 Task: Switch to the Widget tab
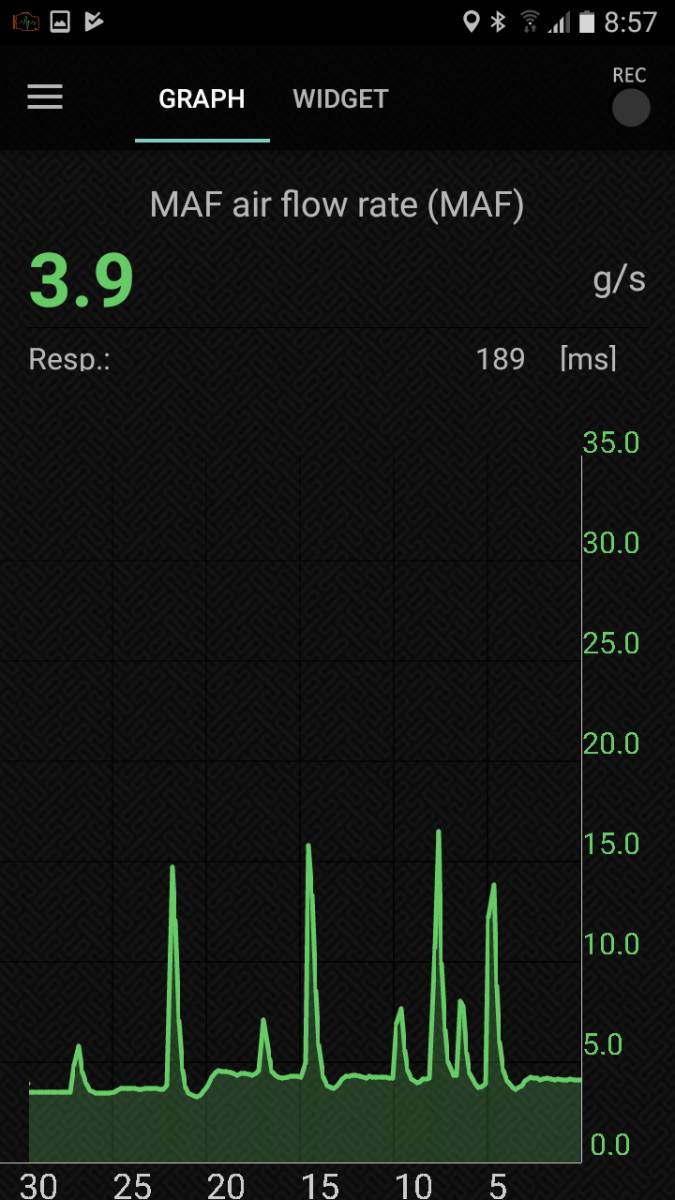(x=340, y=99)
